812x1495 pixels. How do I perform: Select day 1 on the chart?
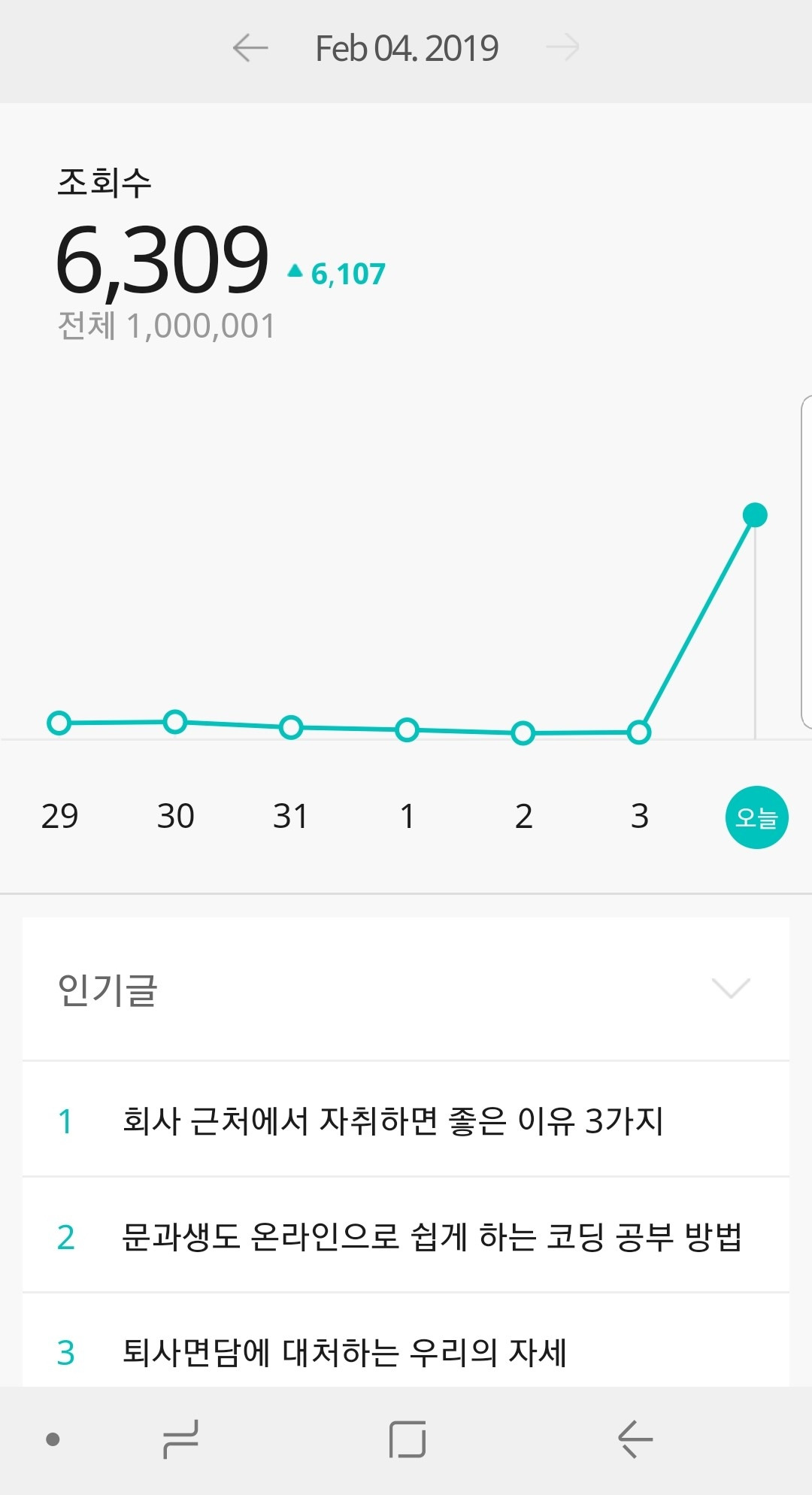(x=407, y=816)
